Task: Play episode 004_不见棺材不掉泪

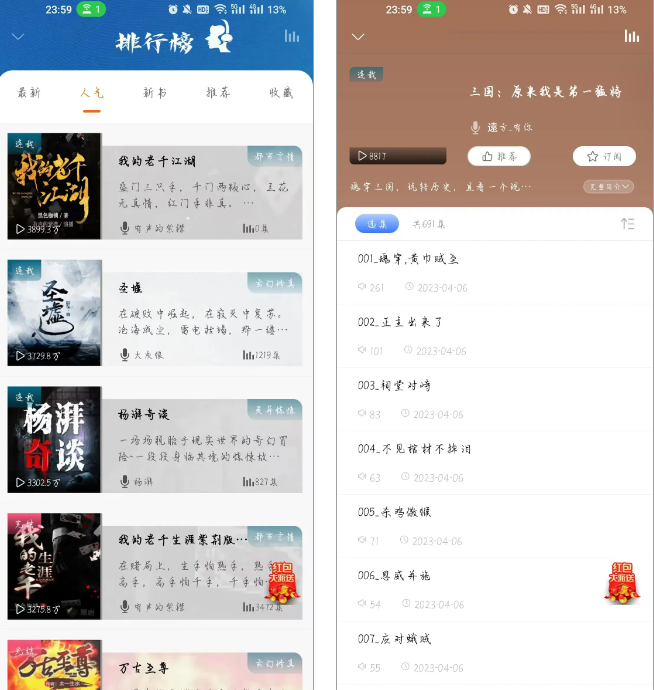Action: click(414, 449)
